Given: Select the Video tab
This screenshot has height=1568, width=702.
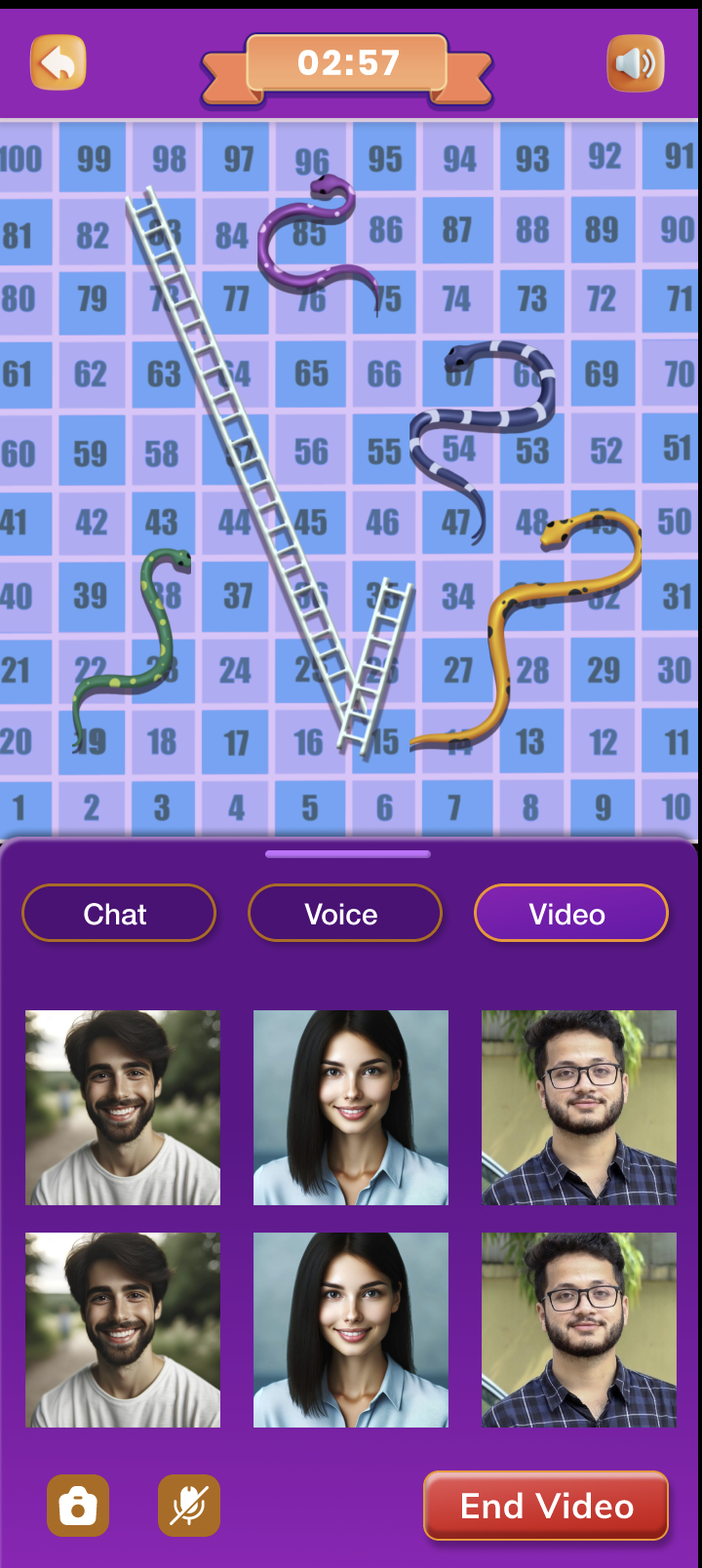Looking at the screenshot, I should [570, 914].
